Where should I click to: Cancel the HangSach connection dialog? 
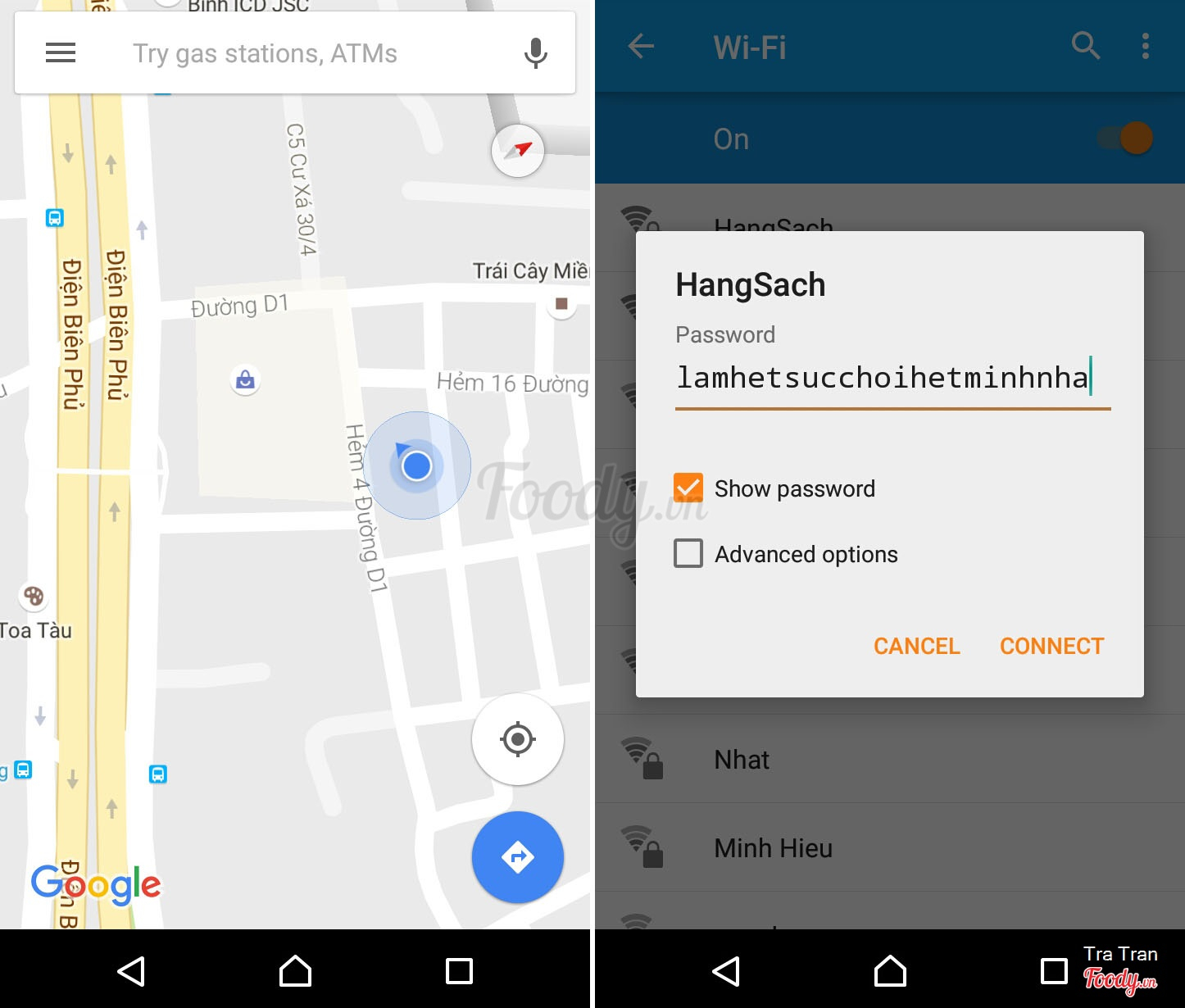point(916,646)
